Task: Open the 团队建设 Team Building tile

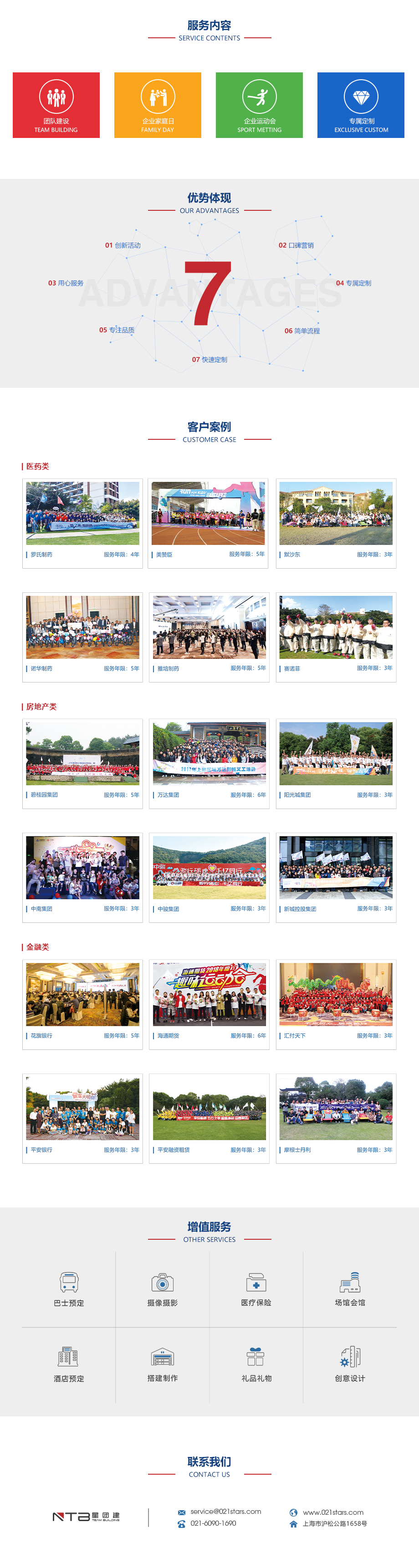Action: pyautogui.click(x=56, y=105)
